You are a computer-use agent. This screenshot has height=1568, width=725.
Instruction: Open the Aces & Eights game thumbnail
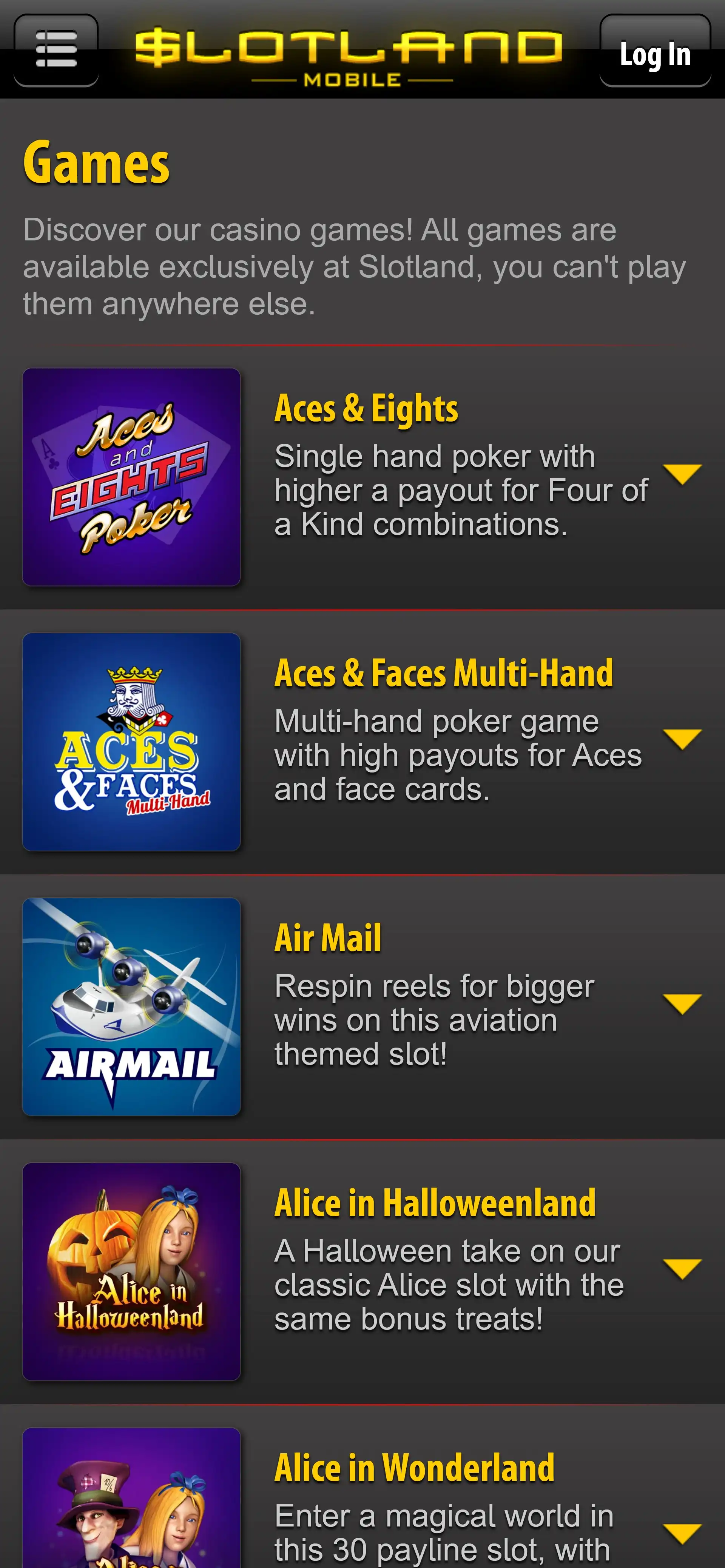[x=132, y=477]
